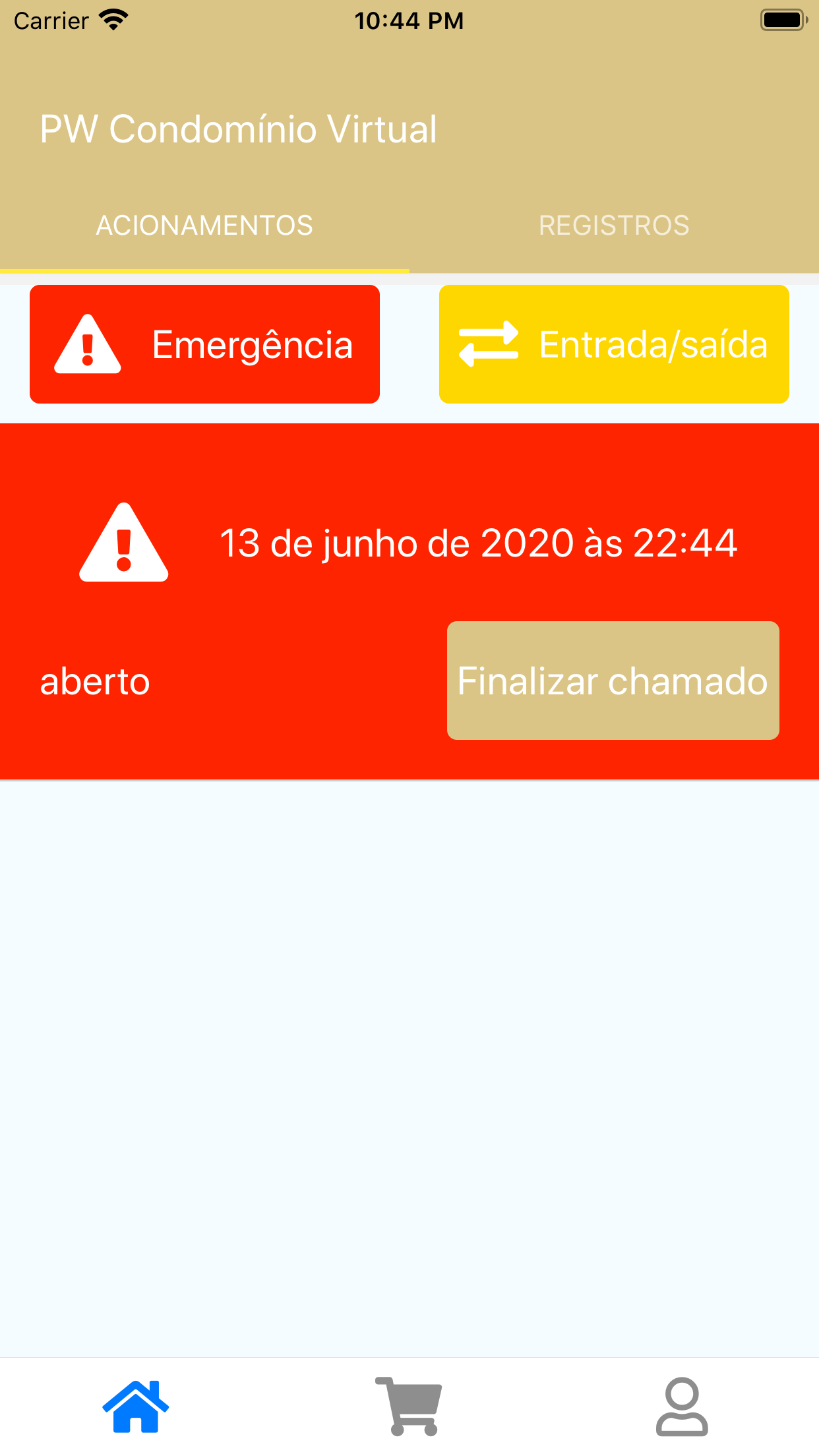Click the warning triangle on the Emergência button
This screenshot has height=1456, width=819.
pos(88,344)
